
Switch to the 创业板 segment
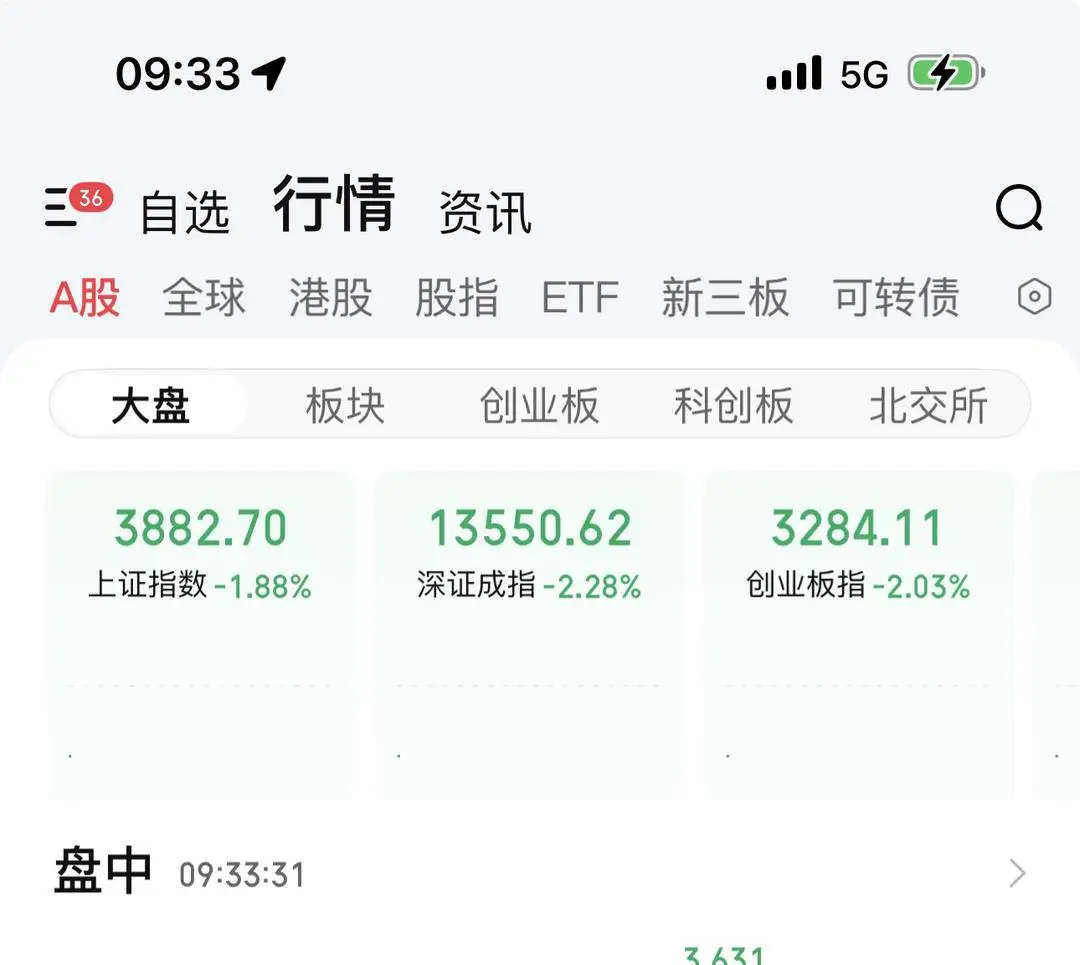(539, 406)
